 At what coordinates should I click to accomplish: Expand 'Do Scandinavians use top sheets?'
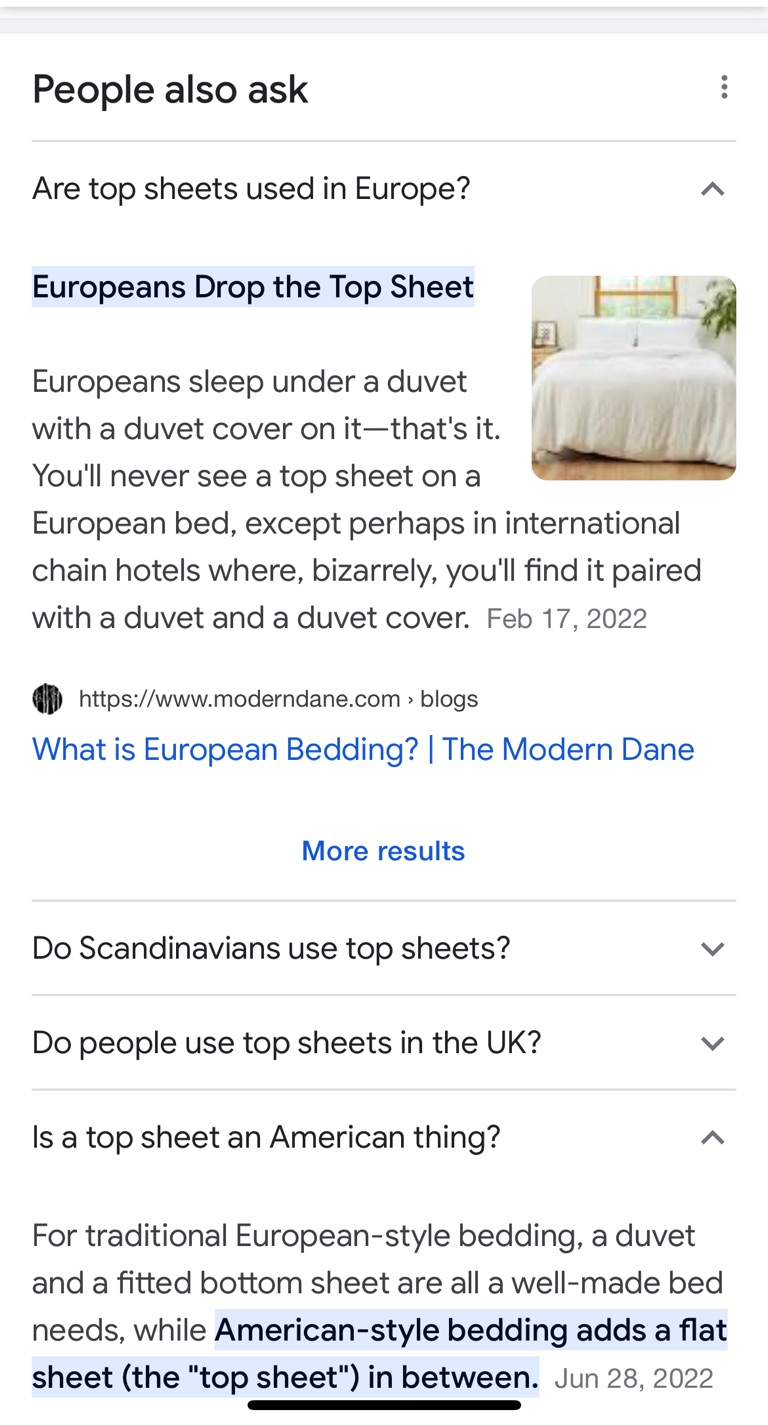(x=712, y=948)
